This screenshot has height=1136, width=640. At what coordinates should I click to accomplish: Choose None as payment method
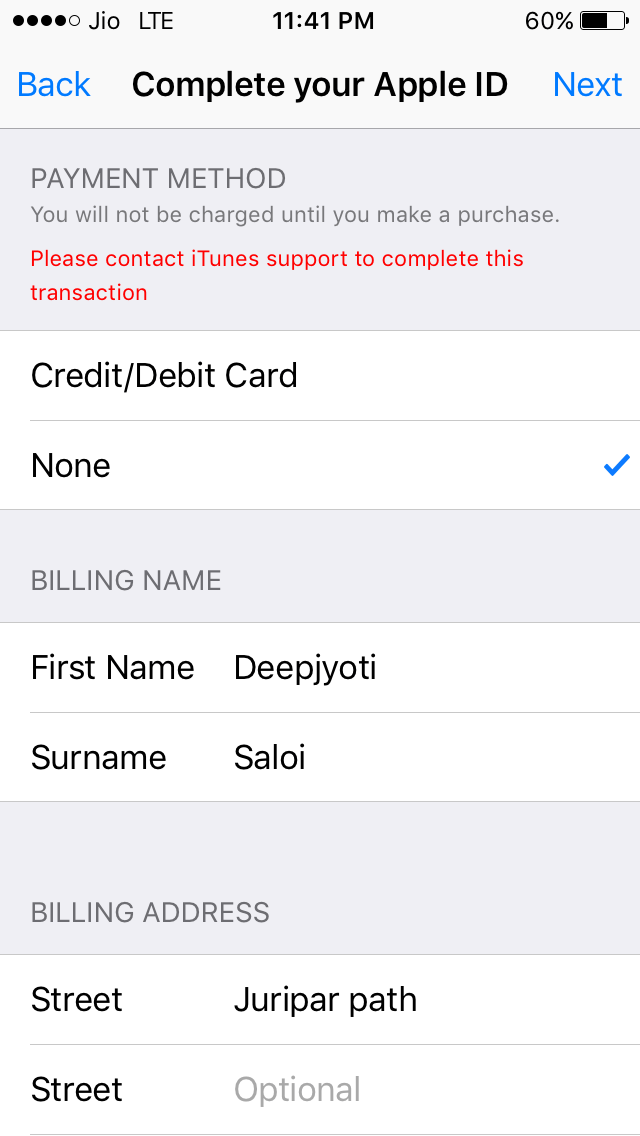320,466
